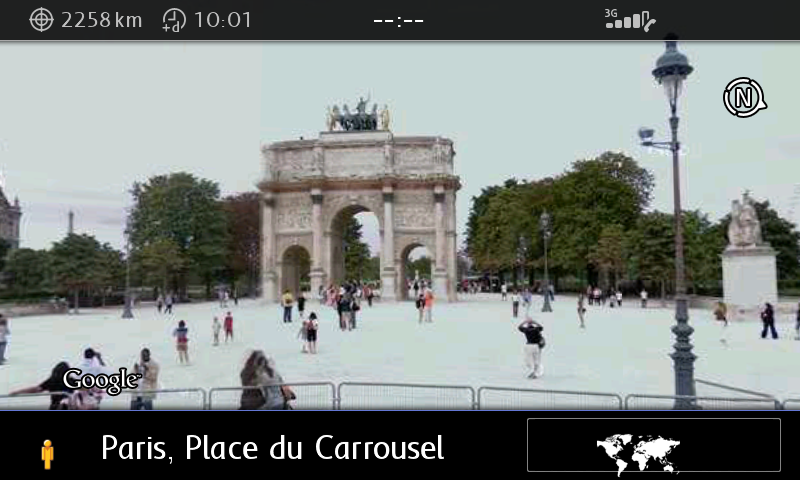Tap the Street View pegman icon

pos(47,453)
